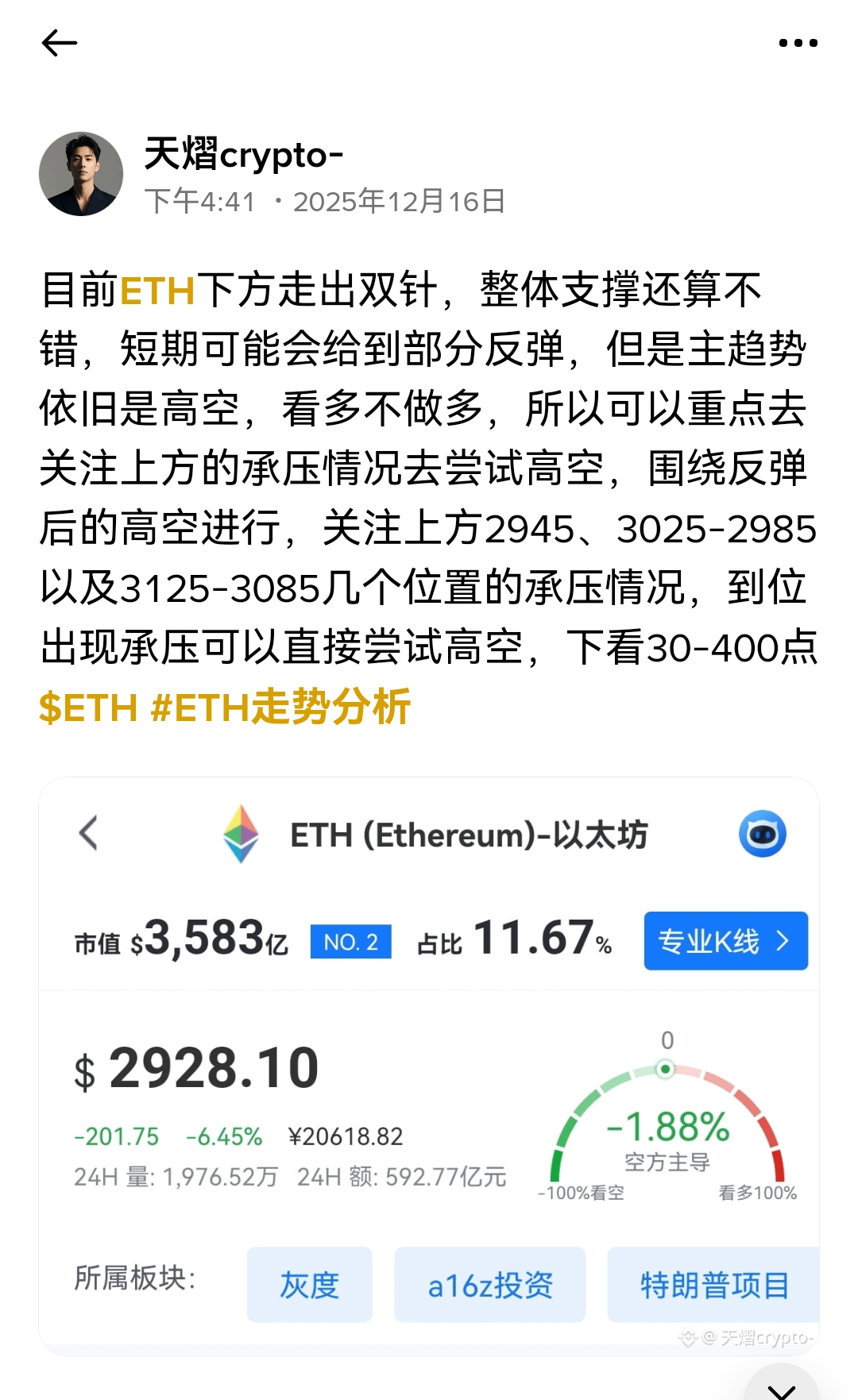View the attached ETH market screenshot image

coord(429,1064)
